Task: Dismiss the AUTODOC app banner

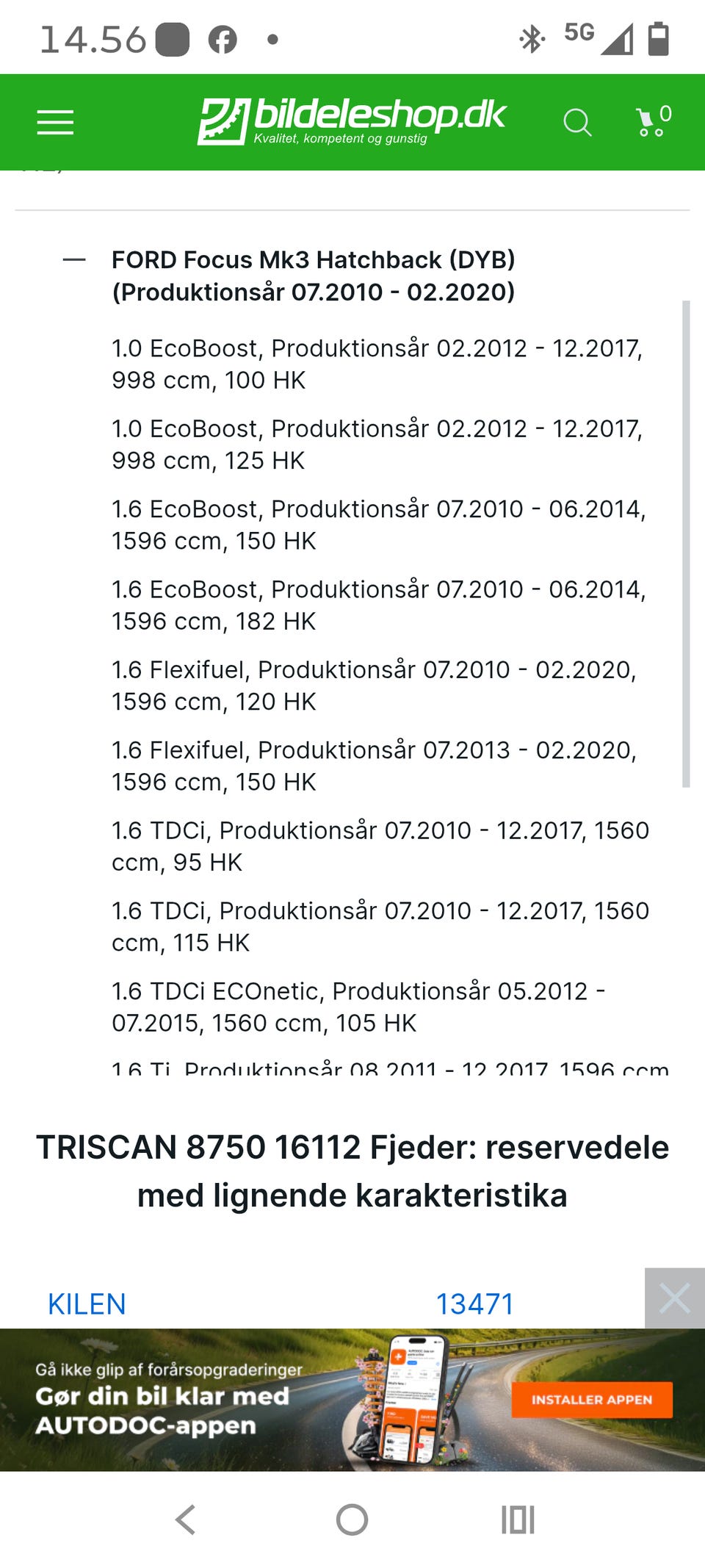Action: click(x=674, y=1298)
